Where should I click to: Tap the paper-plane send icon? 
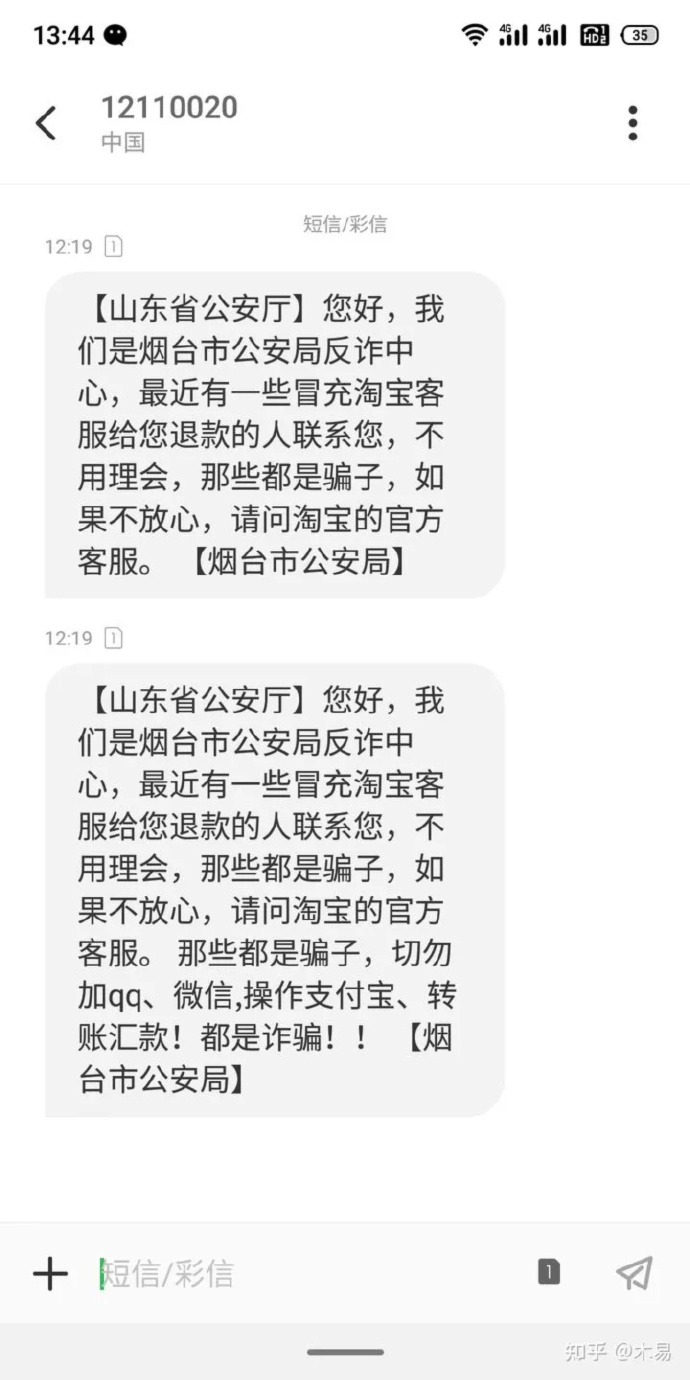click(x=634, y=1272)
